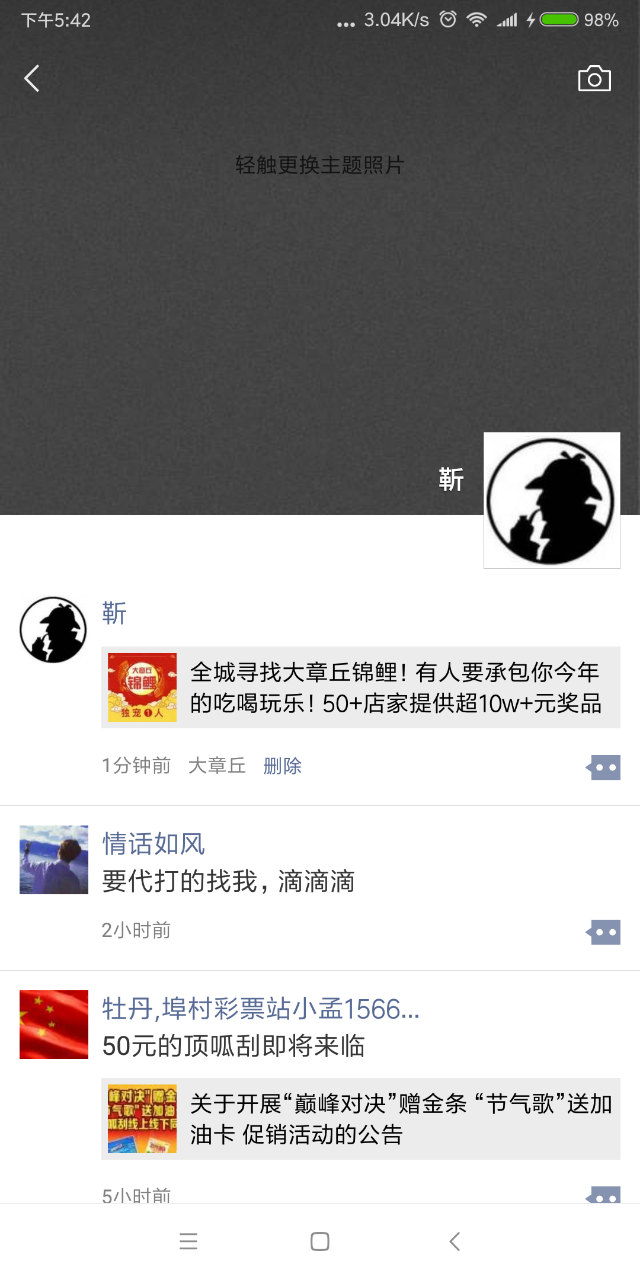Tap the small 靳 avatar beside the first post
This screenshot has width=640, height=1280.
tap(54, 630)
